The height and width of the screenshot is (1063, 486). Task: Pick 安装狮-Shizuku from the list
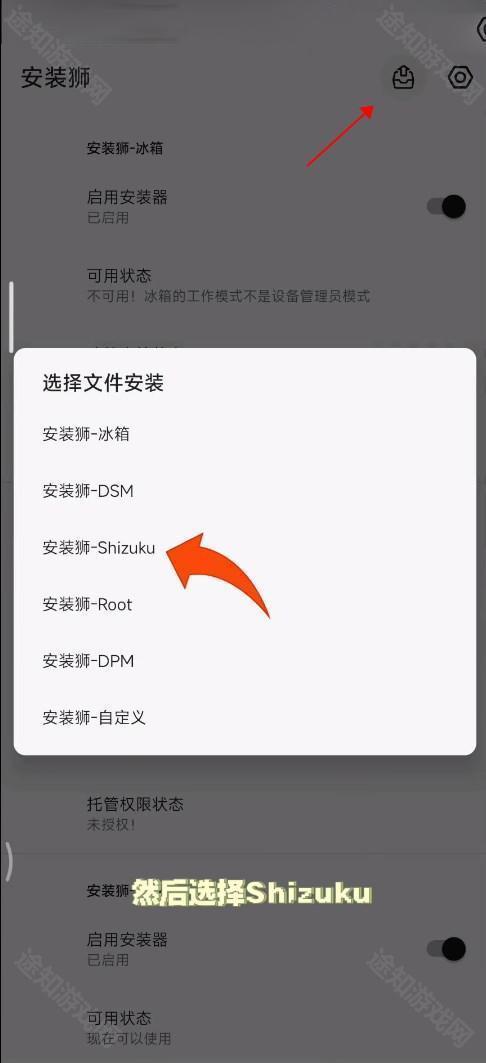coord(245,548)
